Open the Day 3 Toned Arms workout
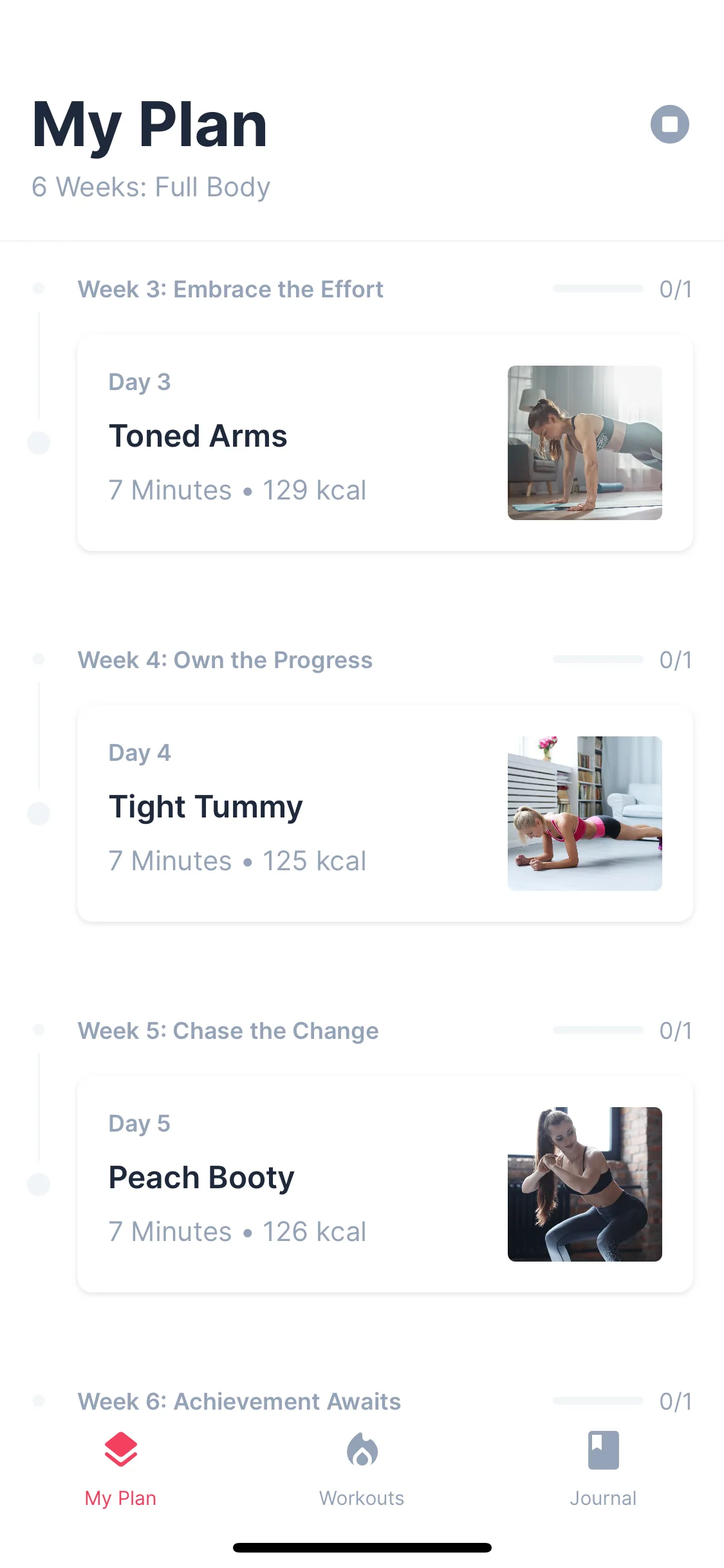Image resolution: width=724 pixels, height=1568 pixels. click(x=385, y=443)
